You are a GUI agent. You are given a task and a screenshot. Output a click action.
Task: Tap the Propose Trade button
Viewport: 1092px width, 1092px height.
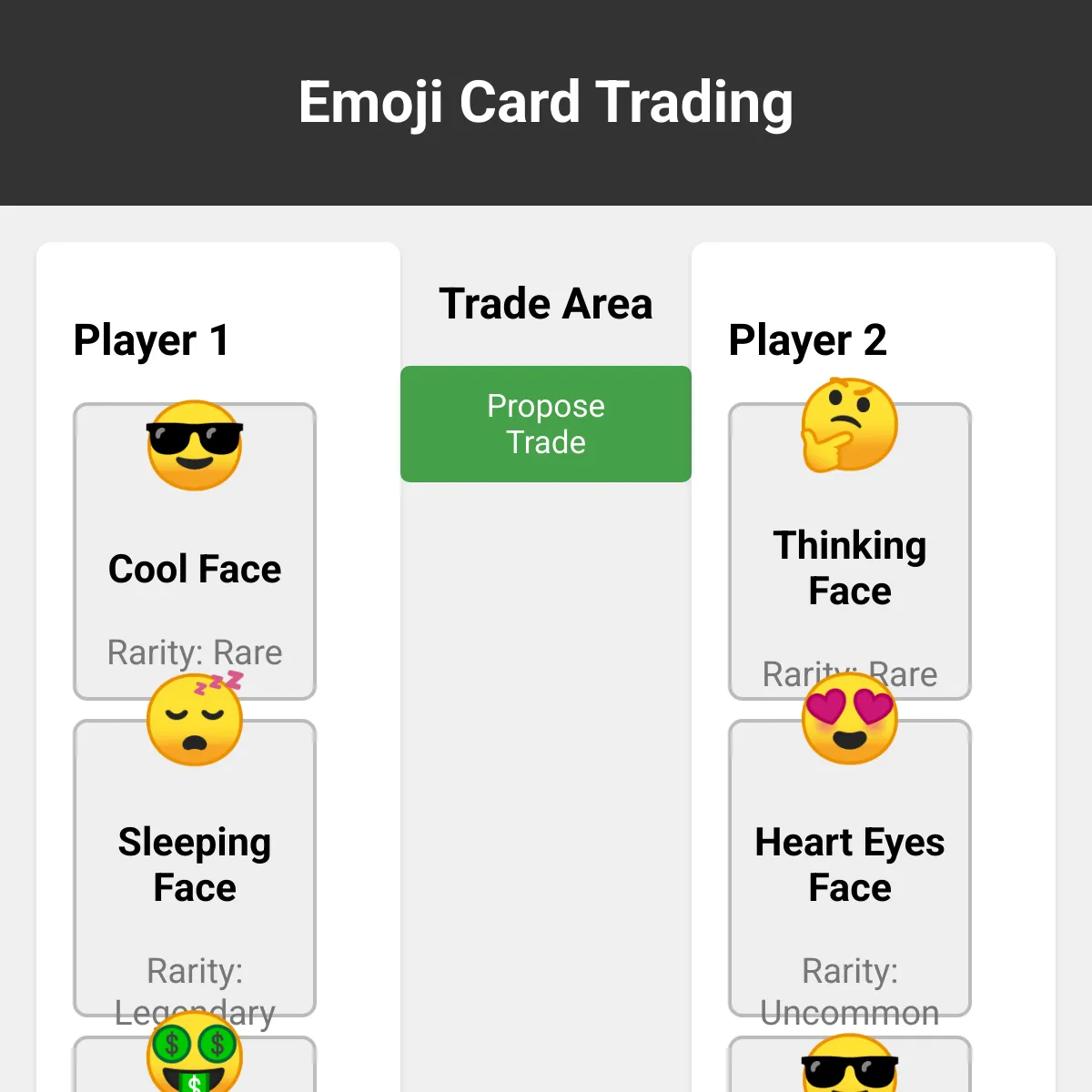tap(546, 424)
